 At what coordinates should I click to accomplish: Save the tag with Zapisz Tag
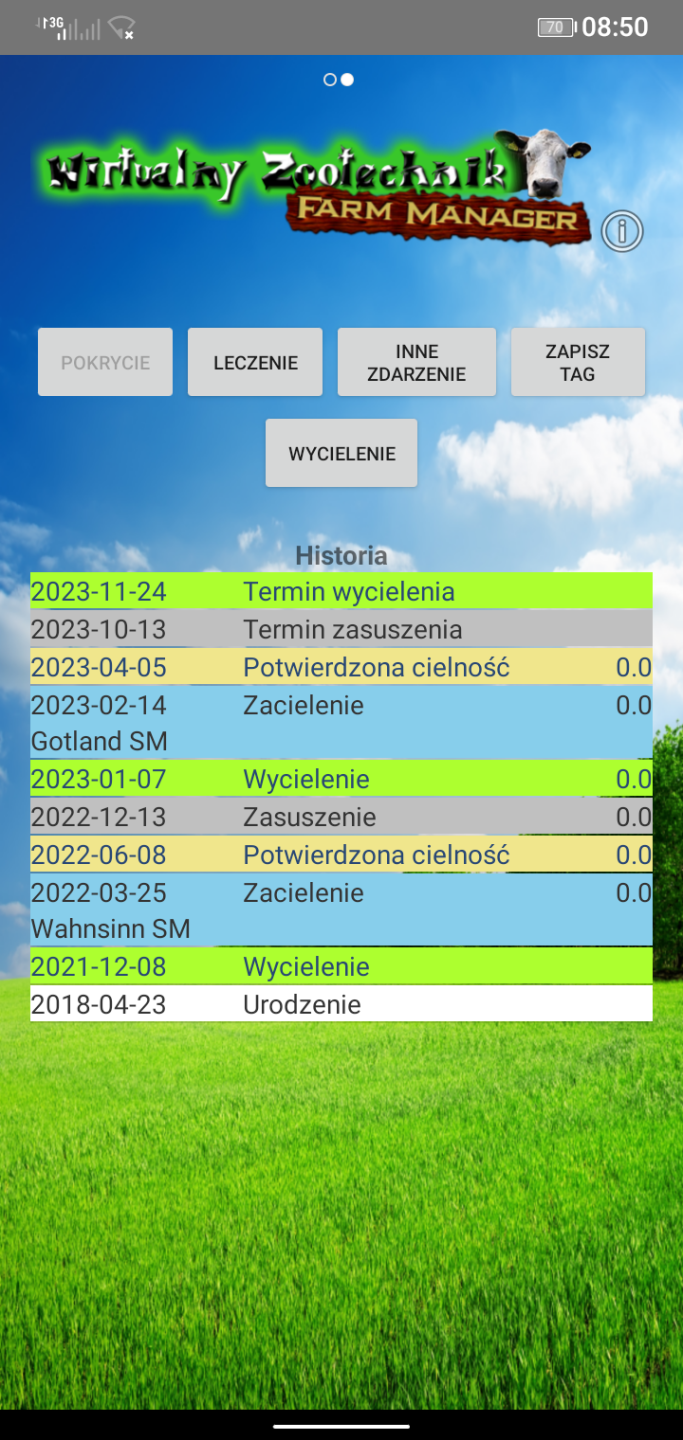click(x=577, y=363)
